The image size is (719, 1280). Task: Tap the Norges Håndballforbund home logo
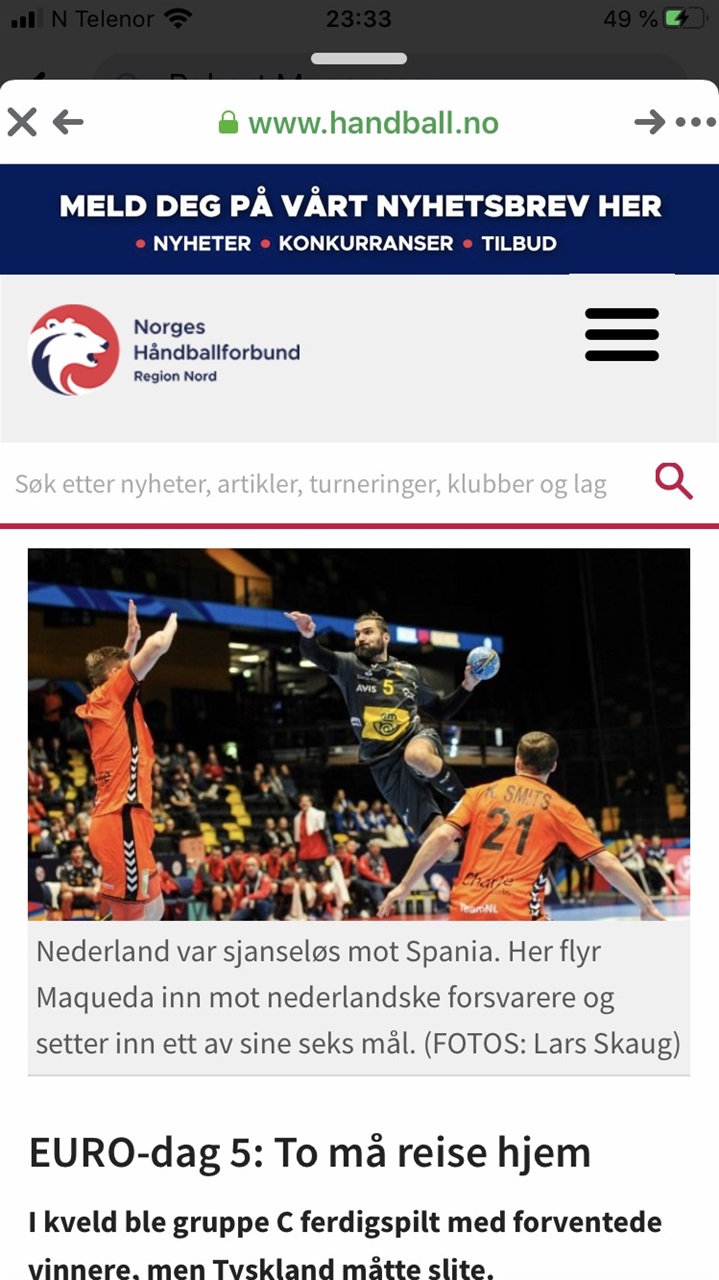165,350
